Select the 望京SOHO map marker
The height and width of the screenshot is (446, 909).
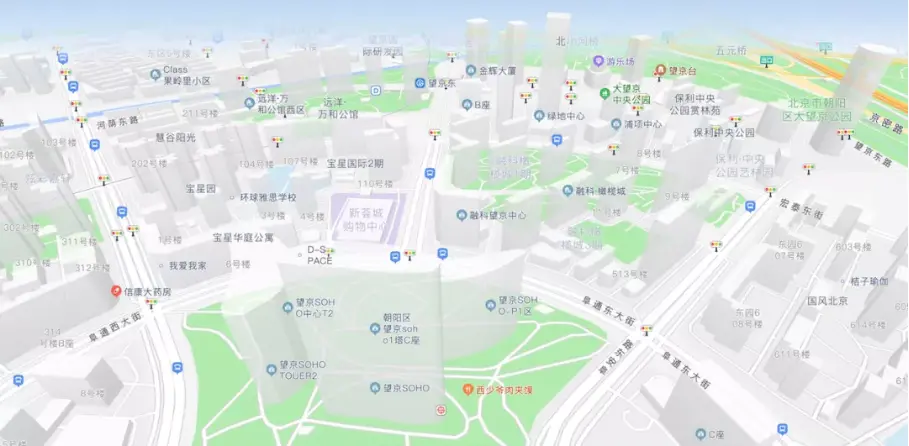click(x=375, y=388)
